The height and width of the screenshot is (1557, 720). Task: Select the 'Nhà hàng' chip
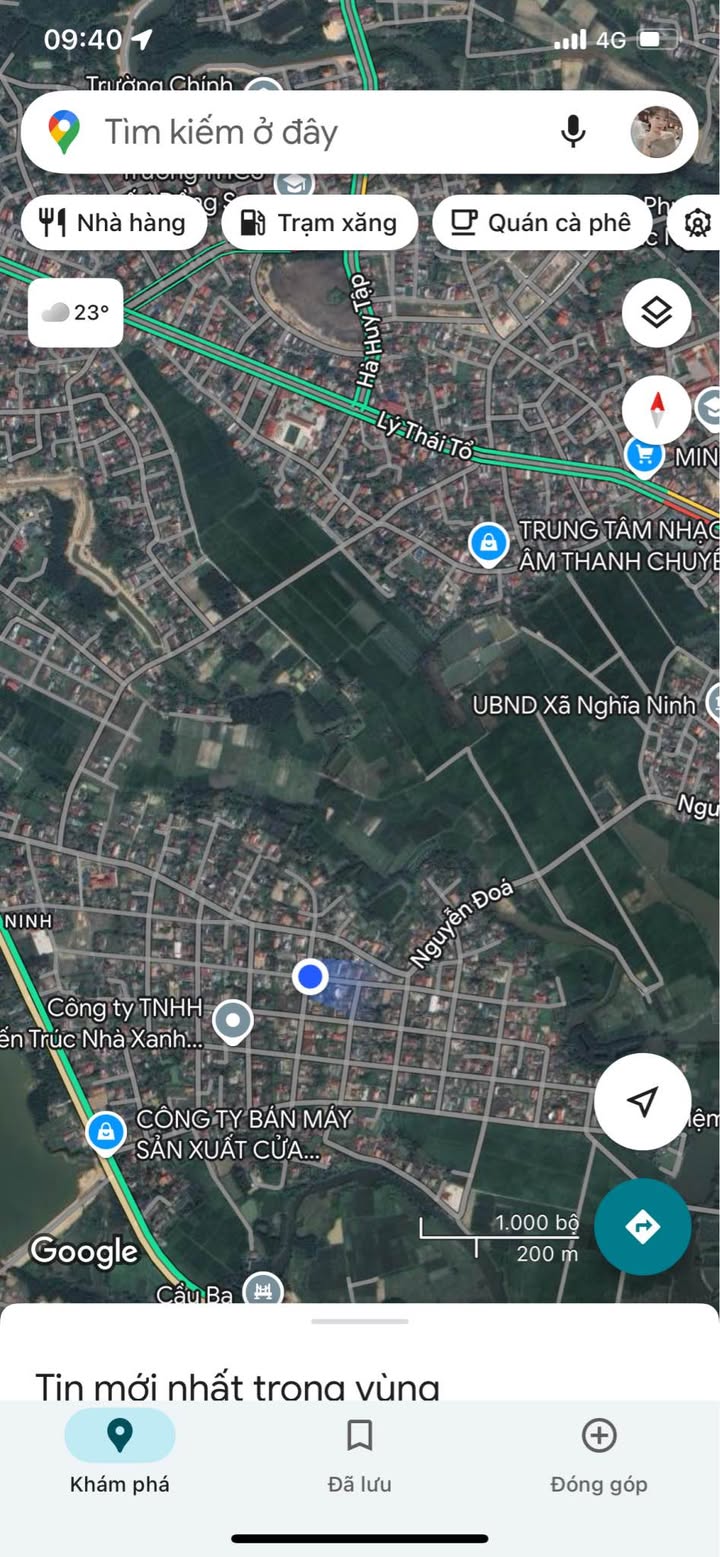113,222
